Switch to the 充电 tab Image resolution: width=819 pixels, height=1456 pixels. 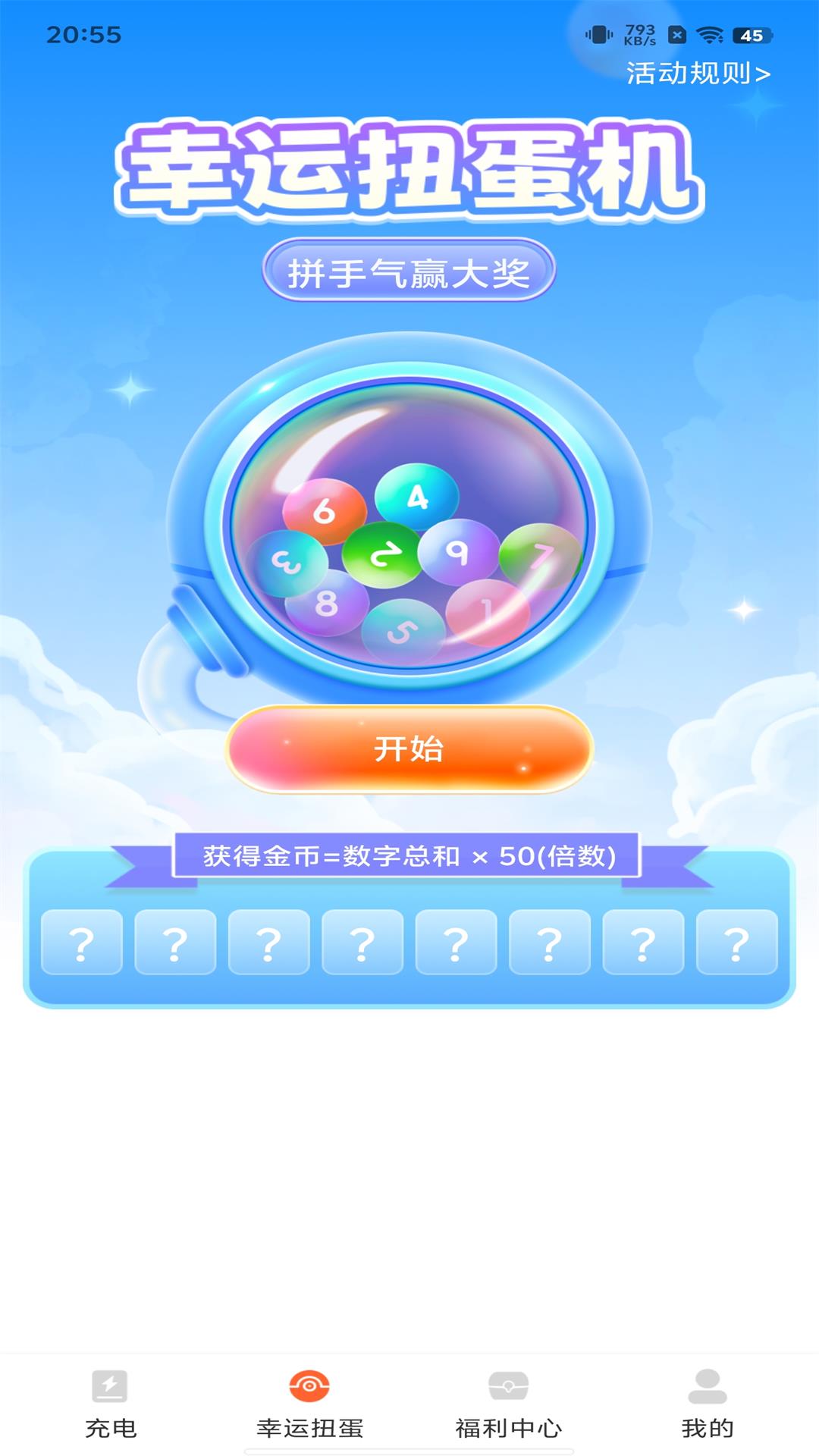pos(111,1404)
